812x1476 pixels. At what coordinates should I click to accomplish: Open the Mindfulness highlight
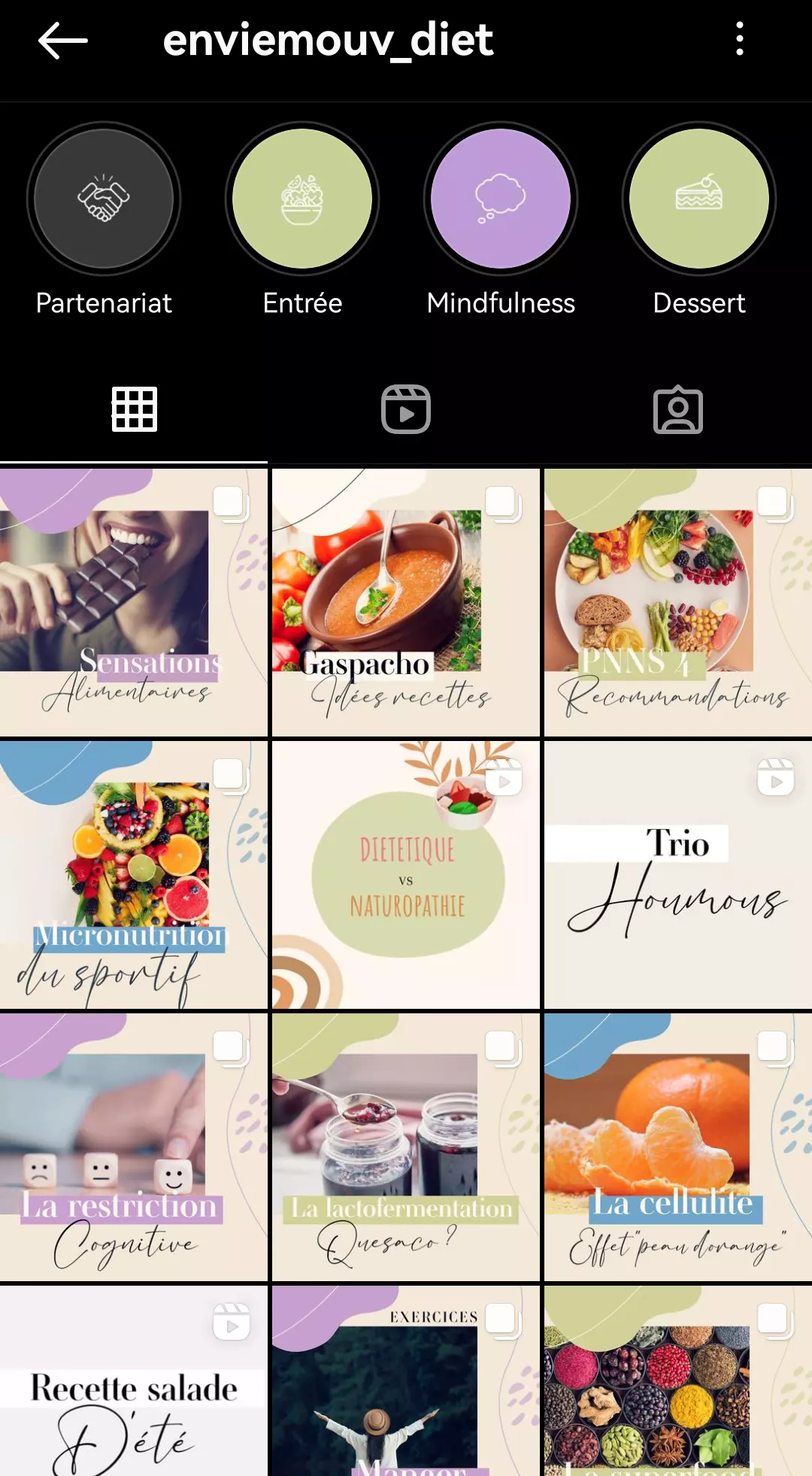coord(501,199)
